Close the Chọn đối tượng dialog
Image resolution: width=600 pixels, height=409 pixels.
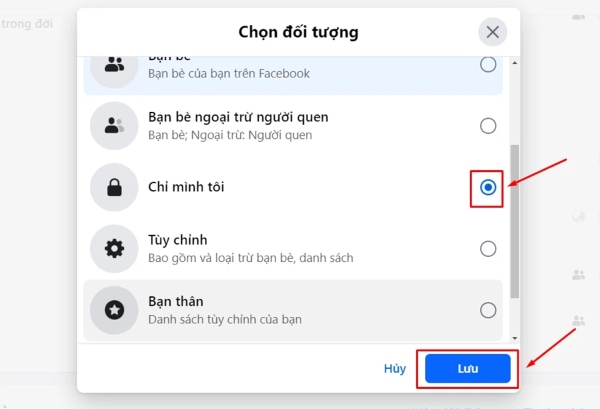(x=492, y=32)
